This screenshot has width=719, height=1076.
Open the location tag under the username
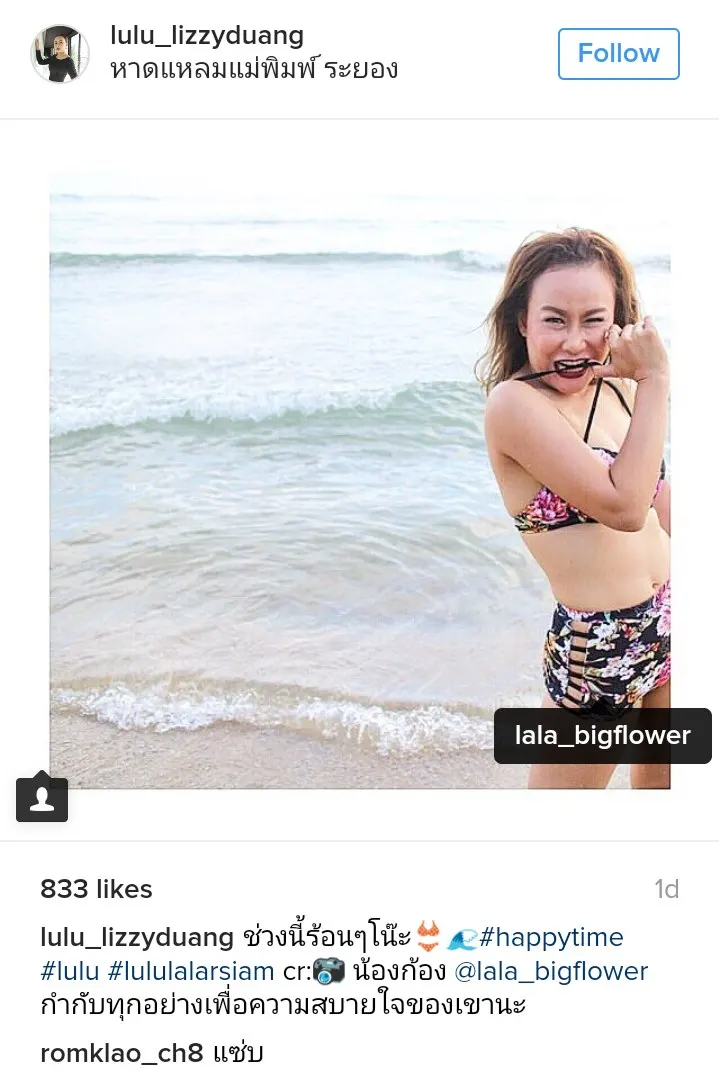[x=254, y=71]
